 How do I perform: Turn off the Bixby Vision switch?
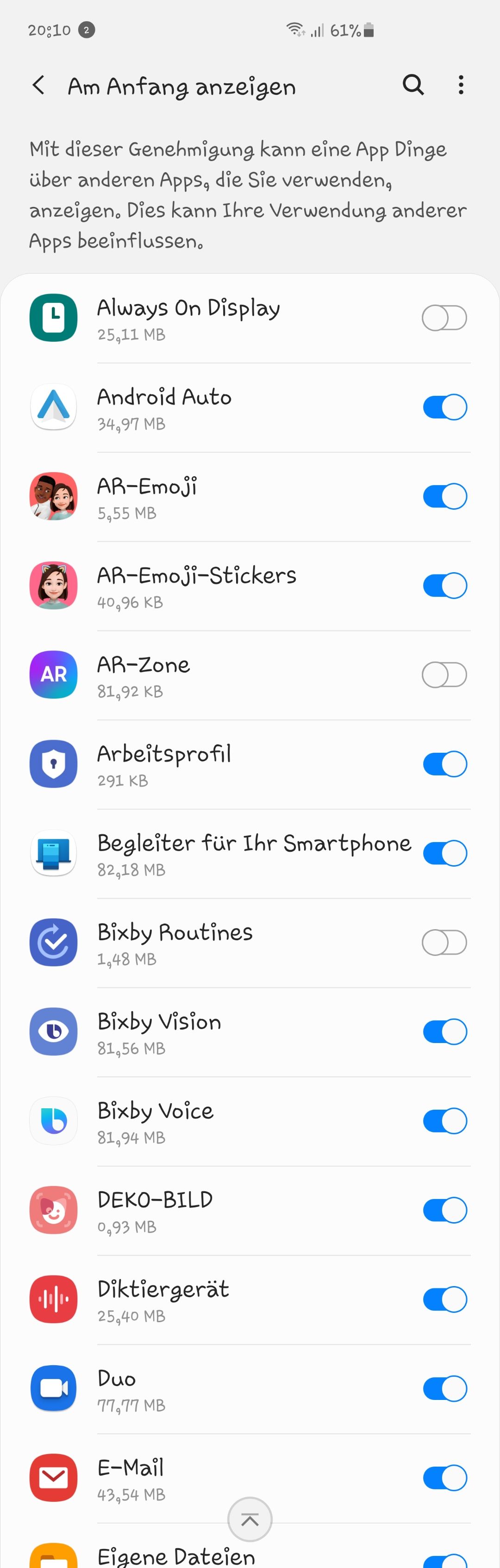point(444,1032)
